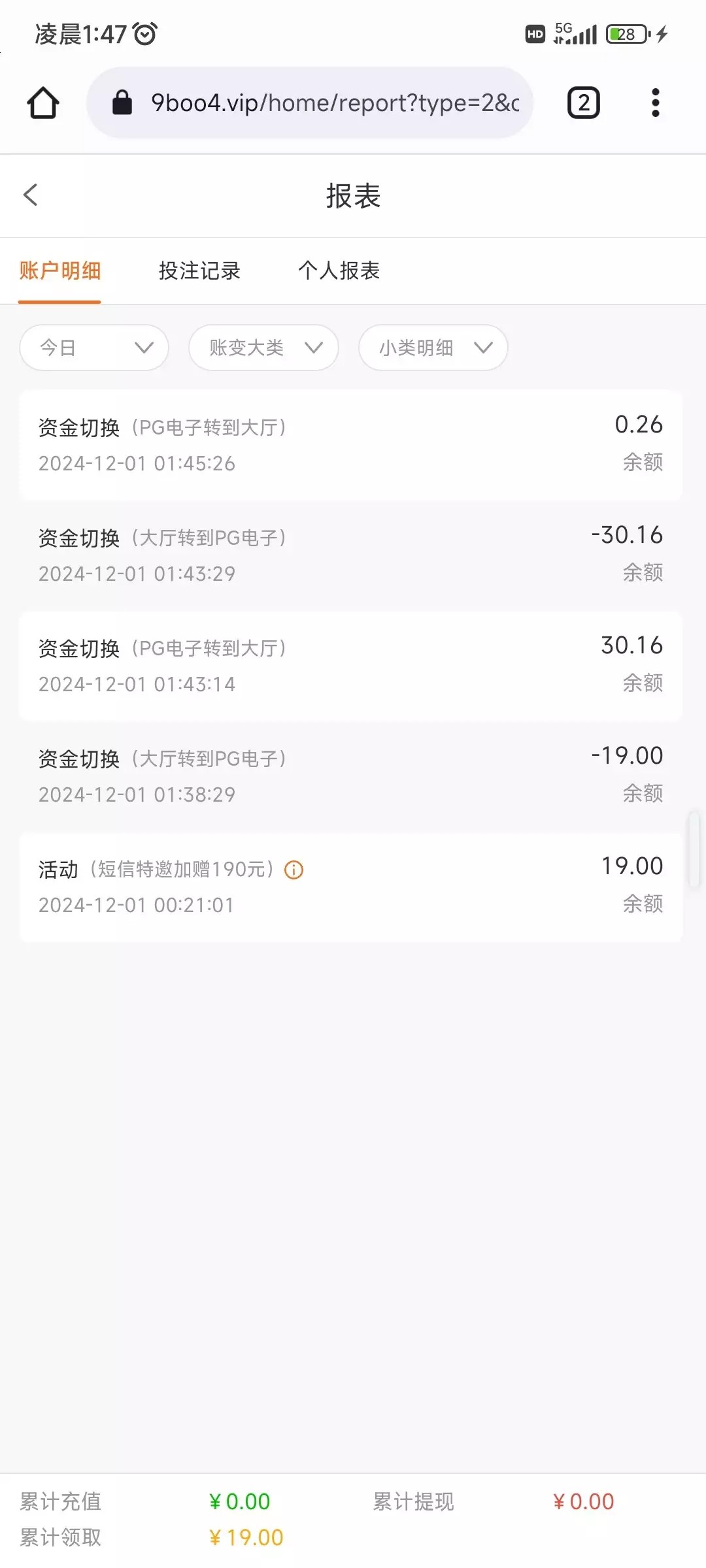Open the 小类明细 dropdown

pos(432,348)
